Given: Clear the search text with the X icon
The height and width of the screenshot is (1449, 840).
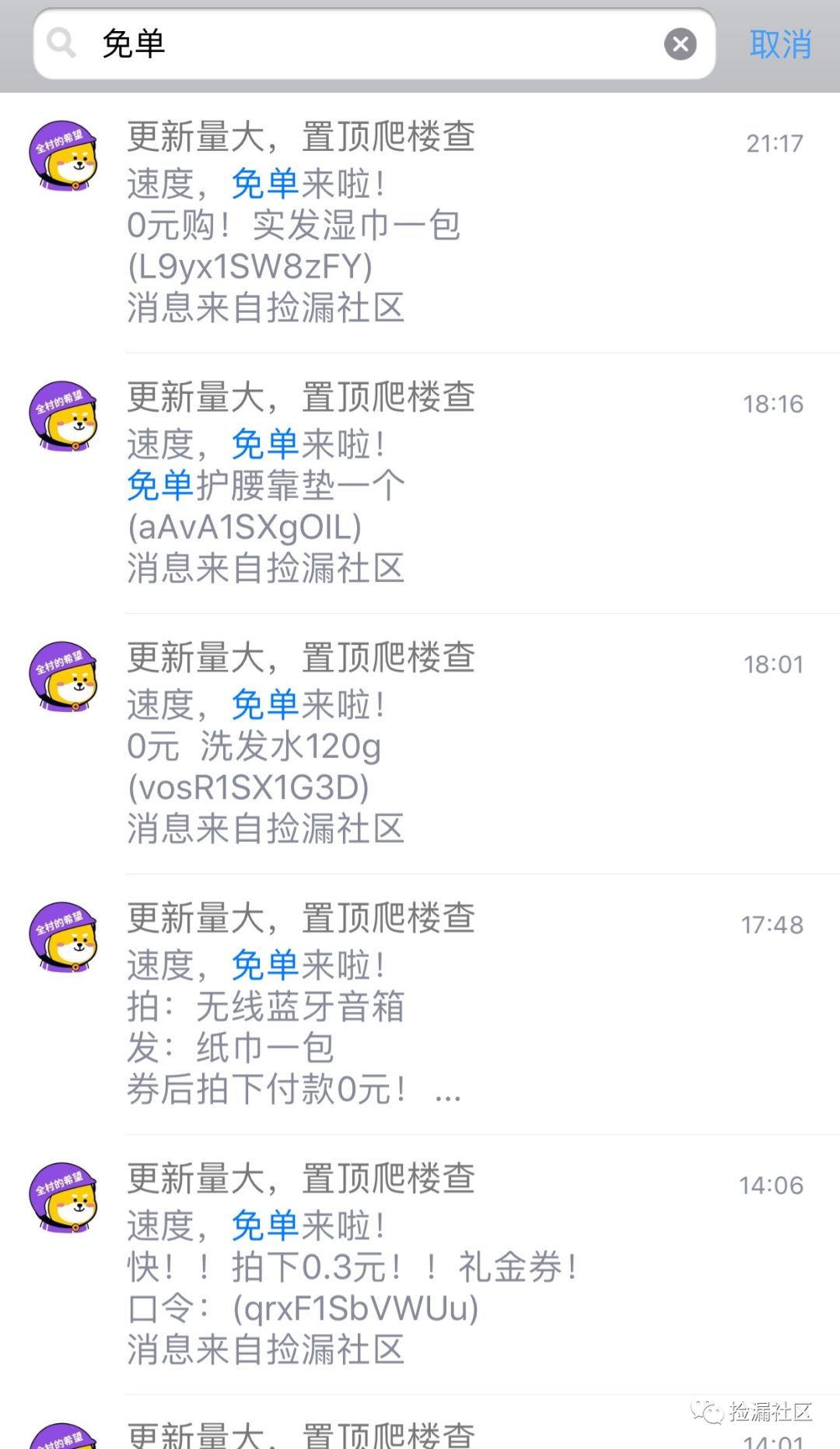Looking at the screenshot, I should pyautogui.click(x=680, y=44).
